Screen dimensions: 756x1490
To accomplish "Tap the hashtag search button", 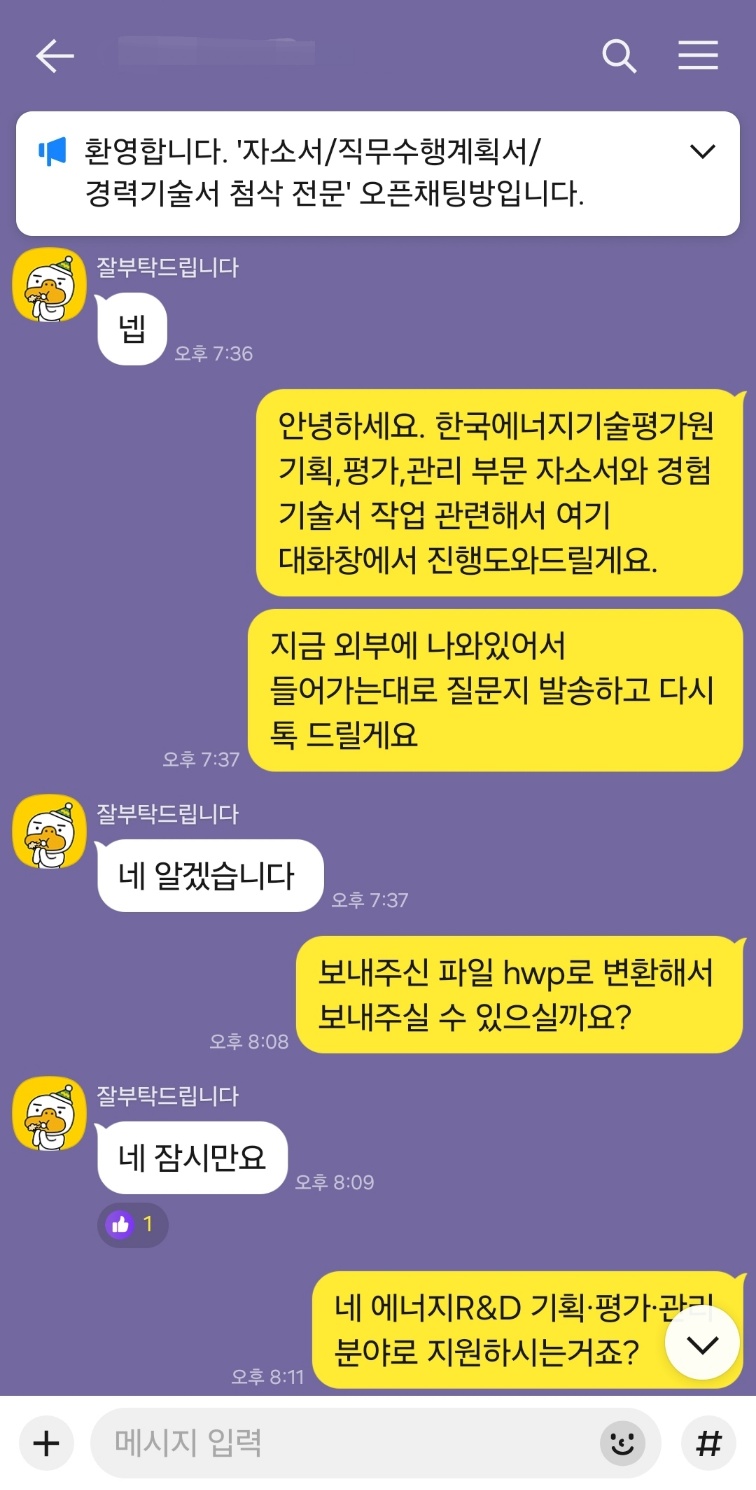I will point(708,1443).
